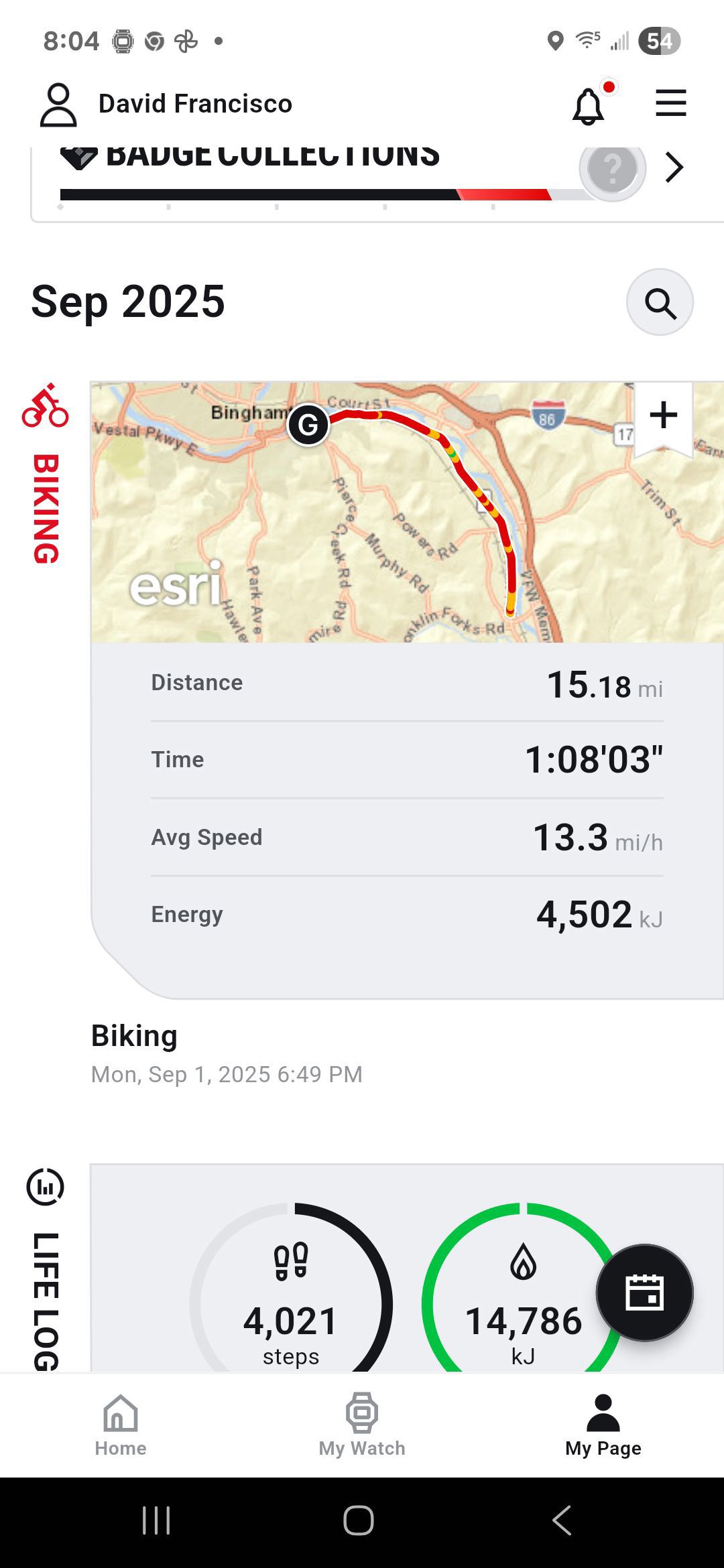Open the biking activity card
Image resolution: width=724 pixels, height=1568 pixels.
(x=408, y=690)
